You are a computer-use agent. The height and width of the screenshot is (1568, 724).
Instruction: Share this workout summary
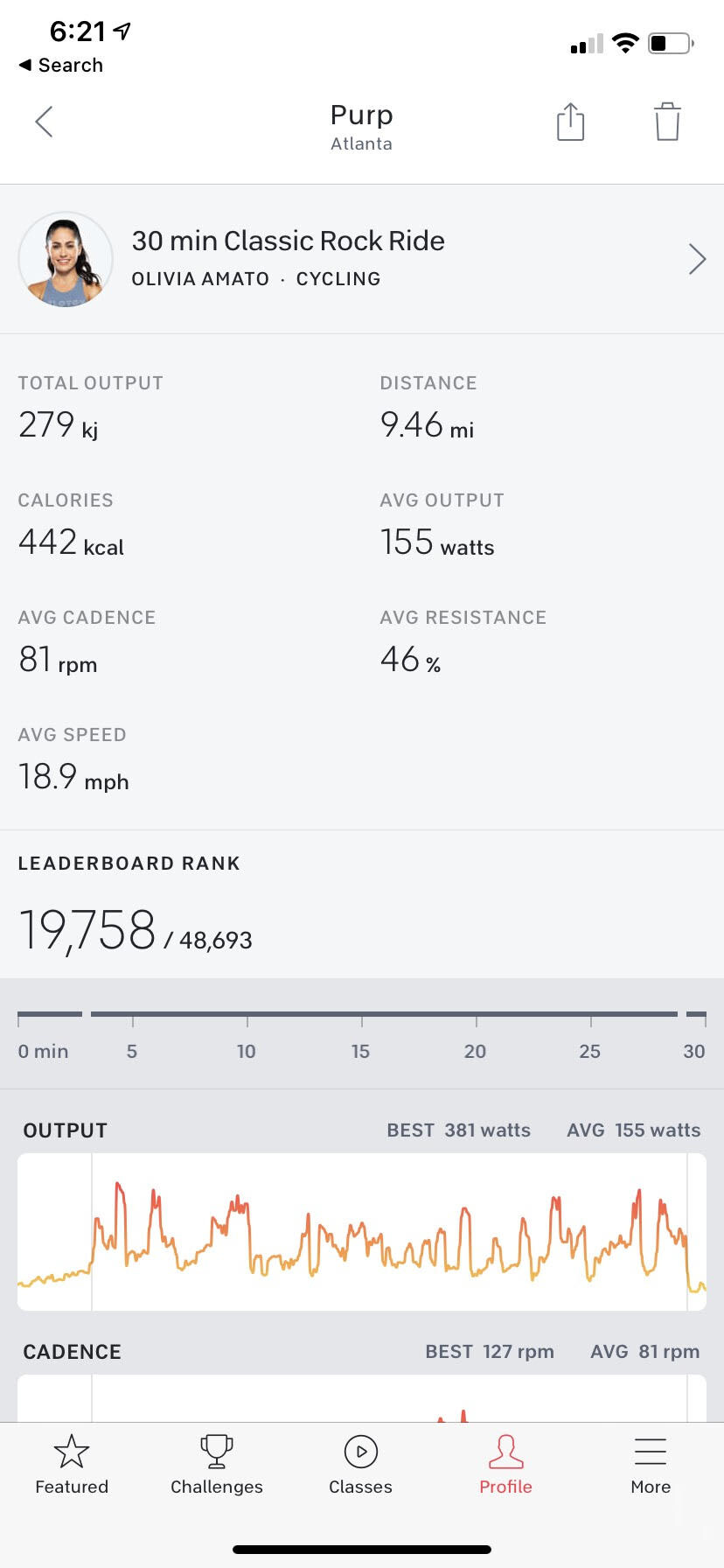(570, 122)
